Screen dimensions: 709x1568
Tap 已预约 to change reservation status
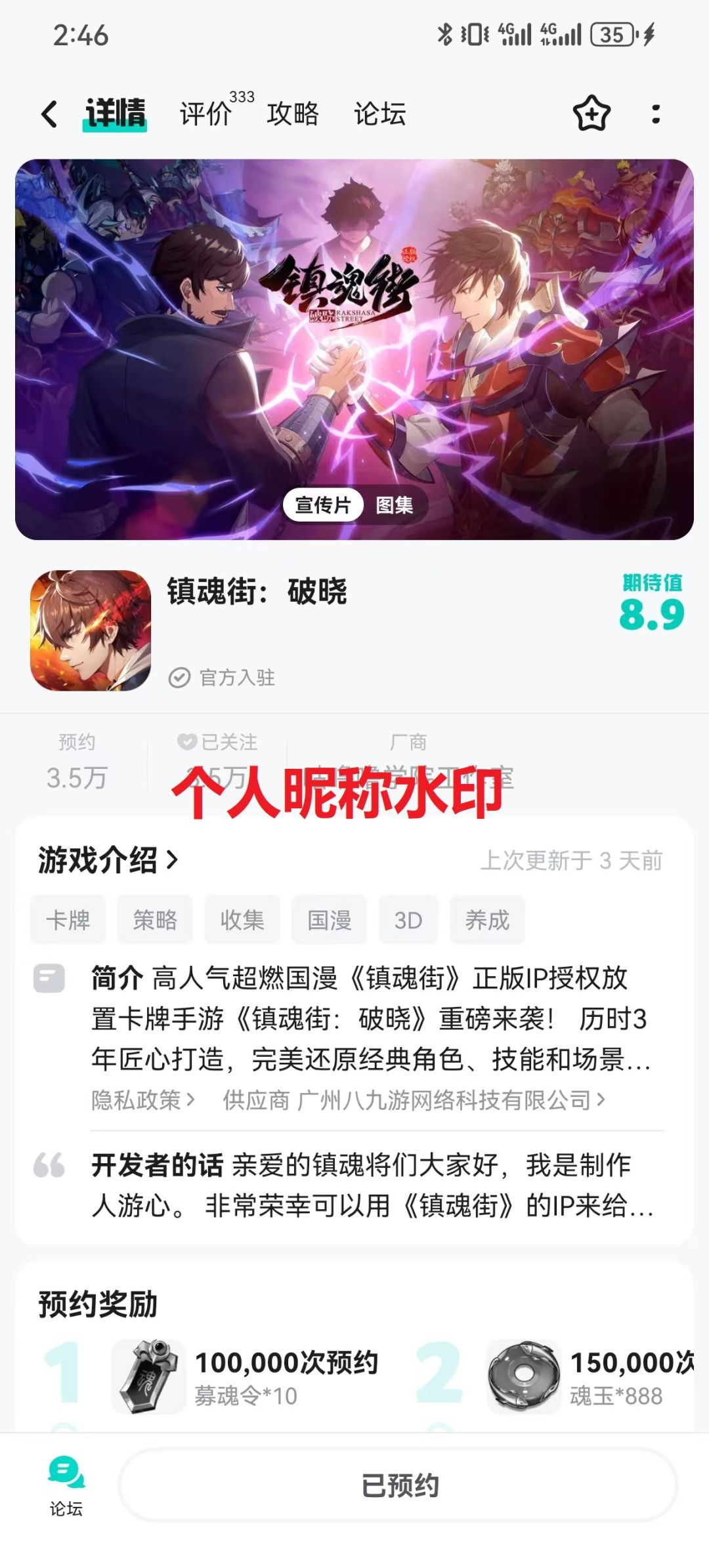(x=402, y=1485)
